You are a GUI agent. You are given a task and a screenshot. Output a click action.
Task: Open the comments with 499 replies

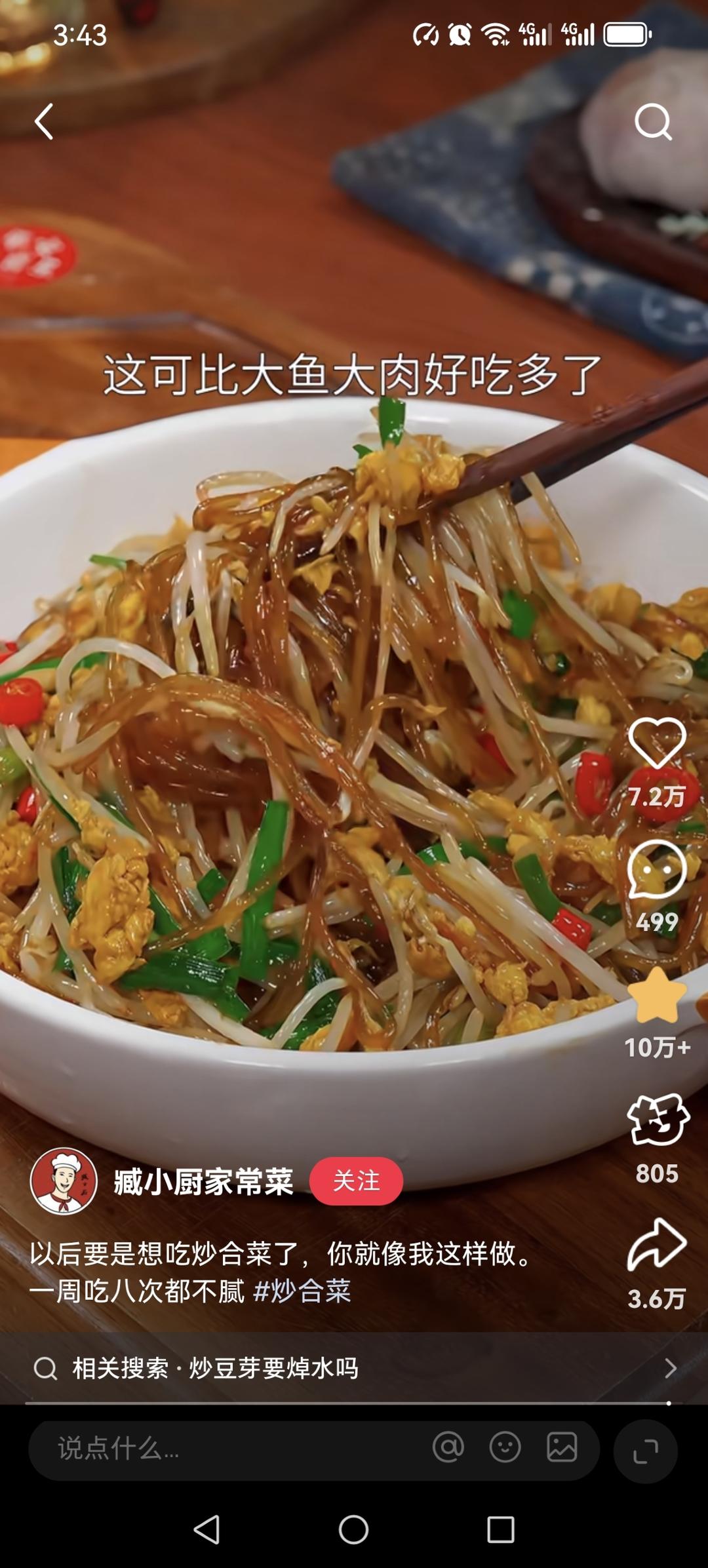[657, 871]
